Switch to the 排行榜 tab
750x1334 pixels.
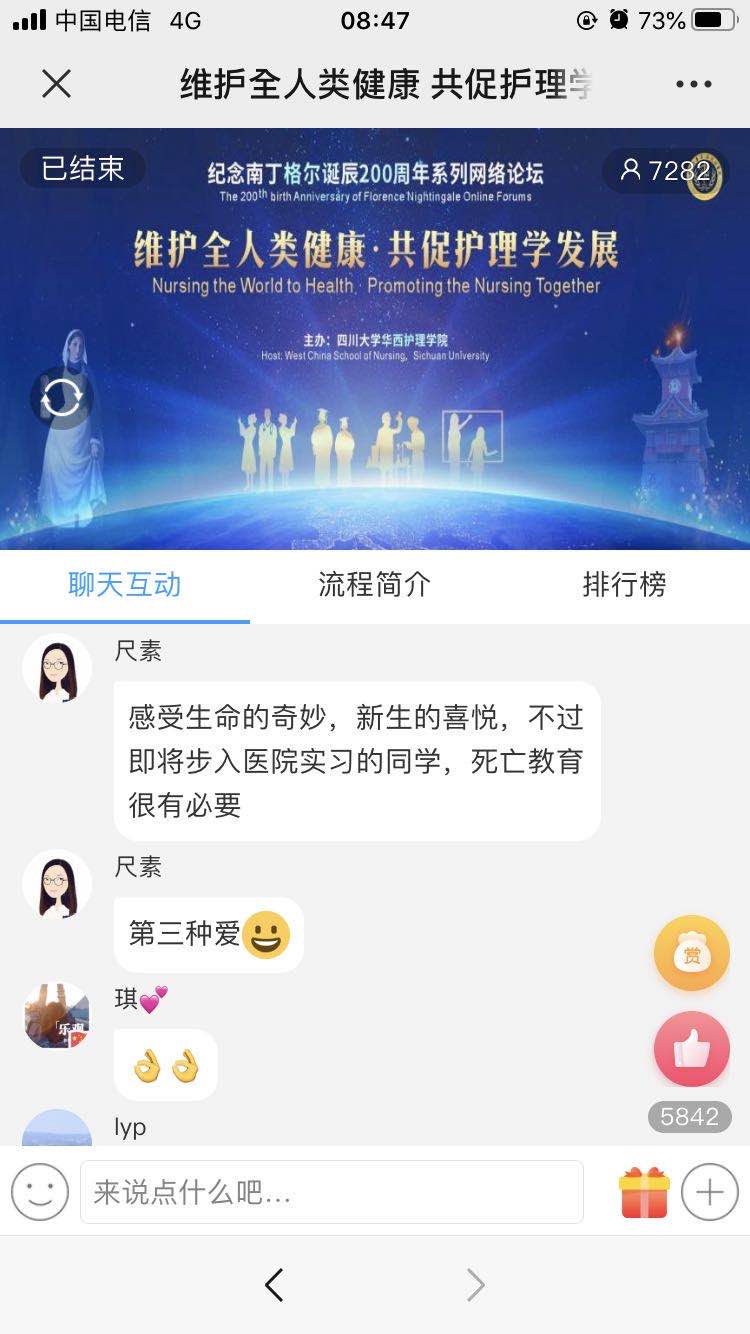[x=624, y=585]
